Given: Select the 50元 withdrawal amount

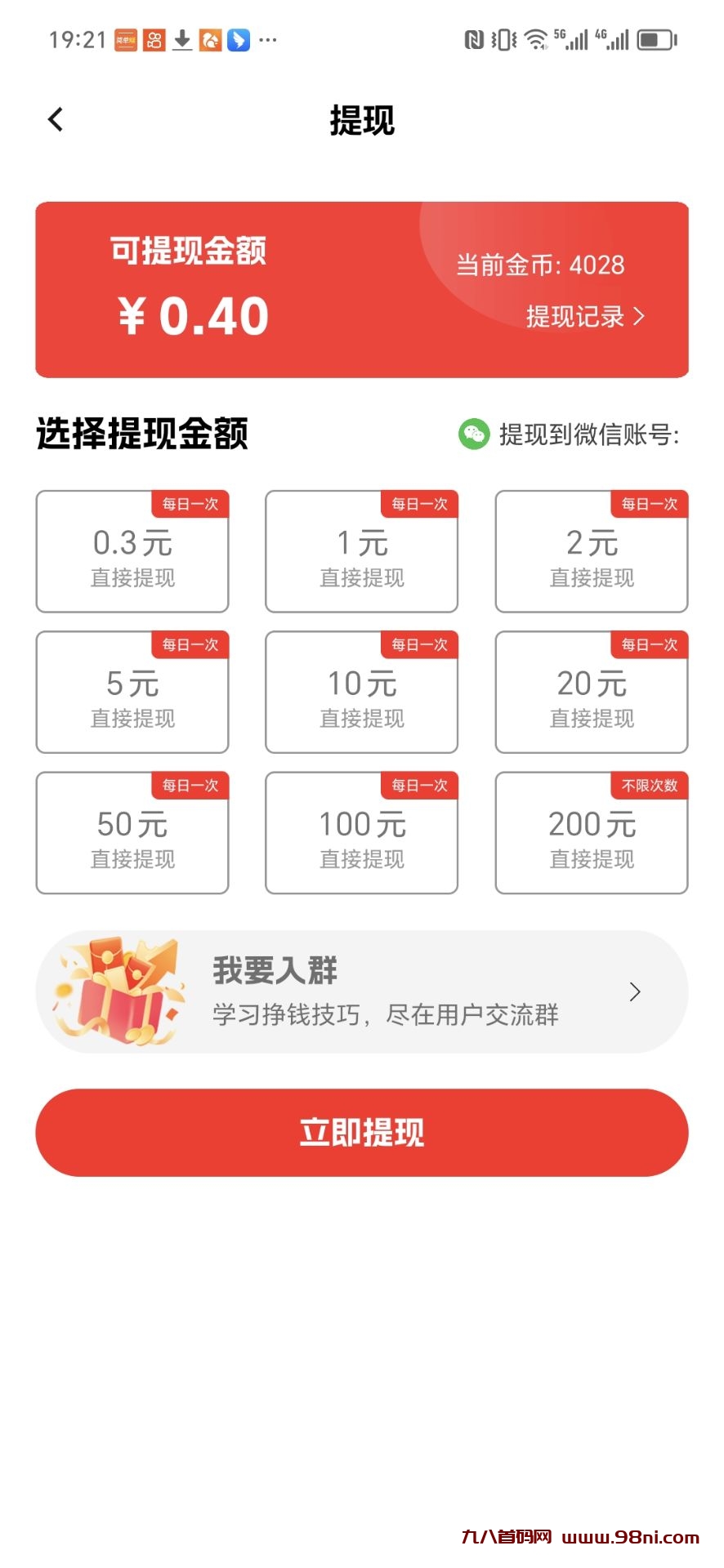Looking at the screenshot, I should tap(132, 833).
